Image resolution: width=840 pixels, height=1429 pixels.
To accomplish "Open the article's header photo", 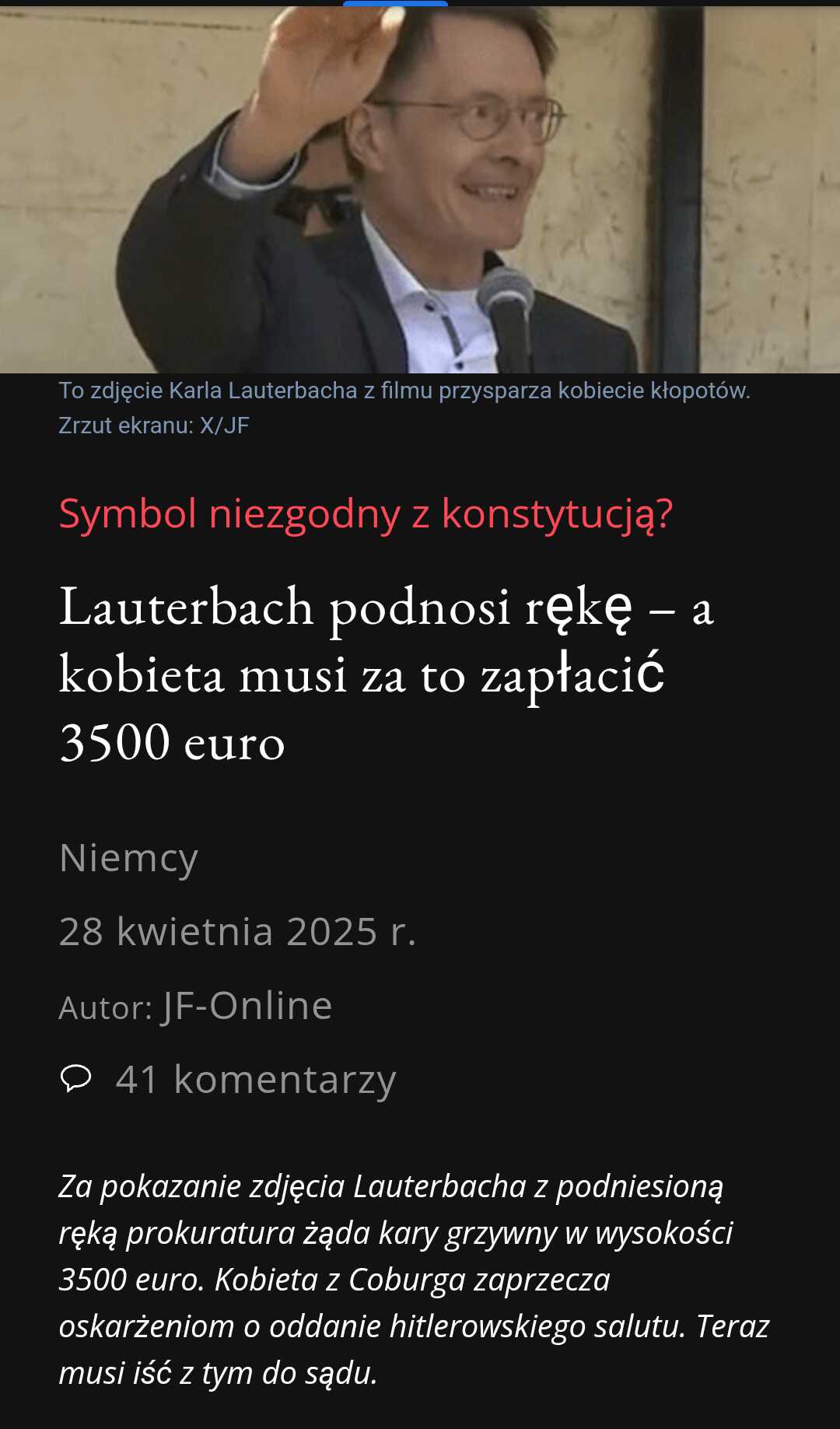I will (420, 189).
